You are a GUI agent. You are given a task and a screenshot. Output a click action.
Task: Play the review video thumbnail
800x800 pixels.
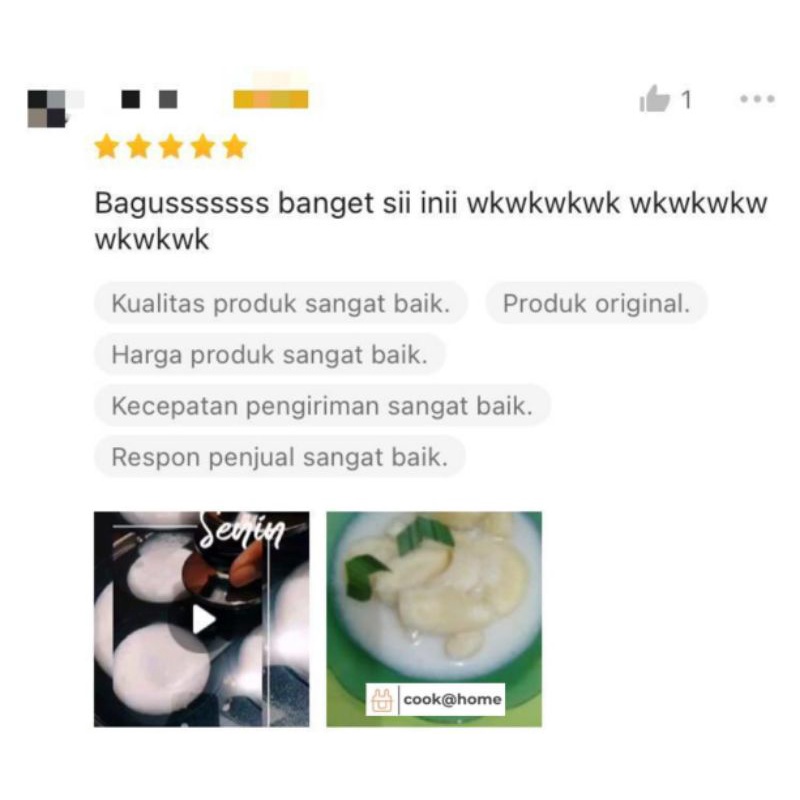pos(202,619)
